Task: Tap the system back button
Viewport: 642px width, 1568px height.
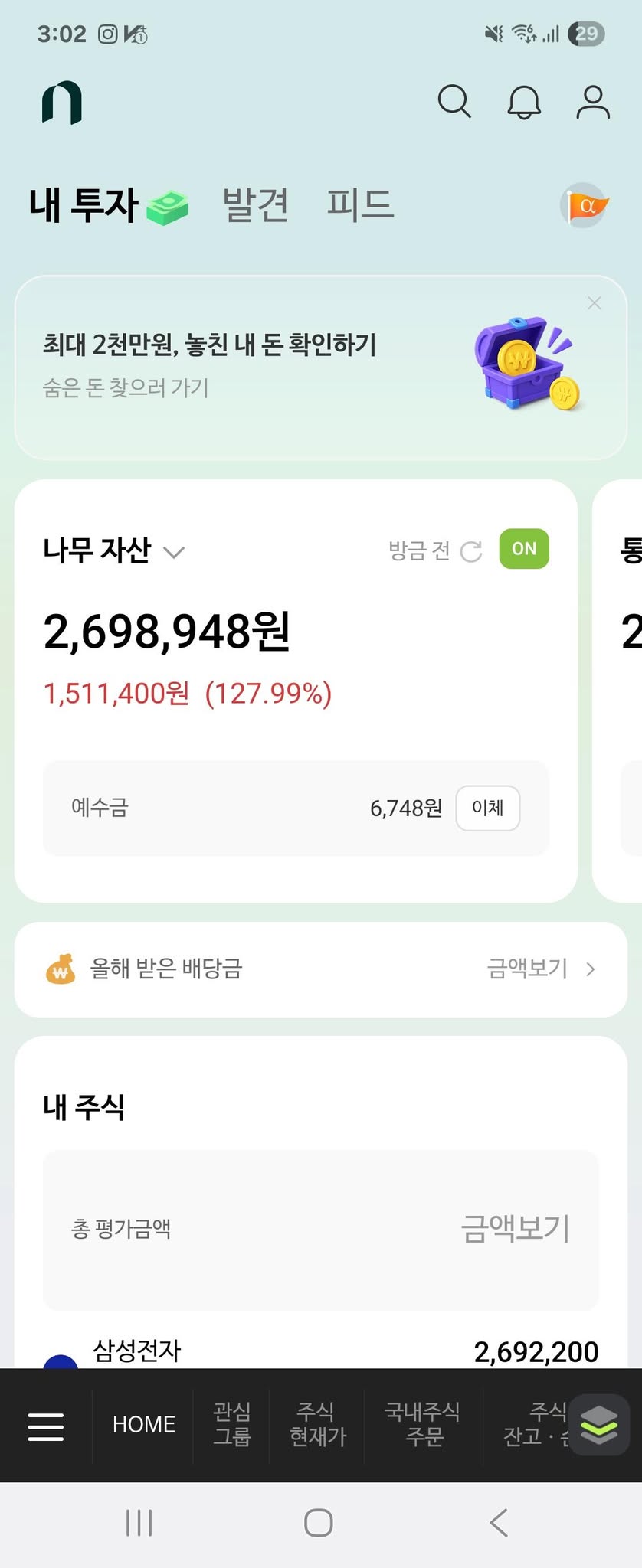Action: pos(499,1522)
